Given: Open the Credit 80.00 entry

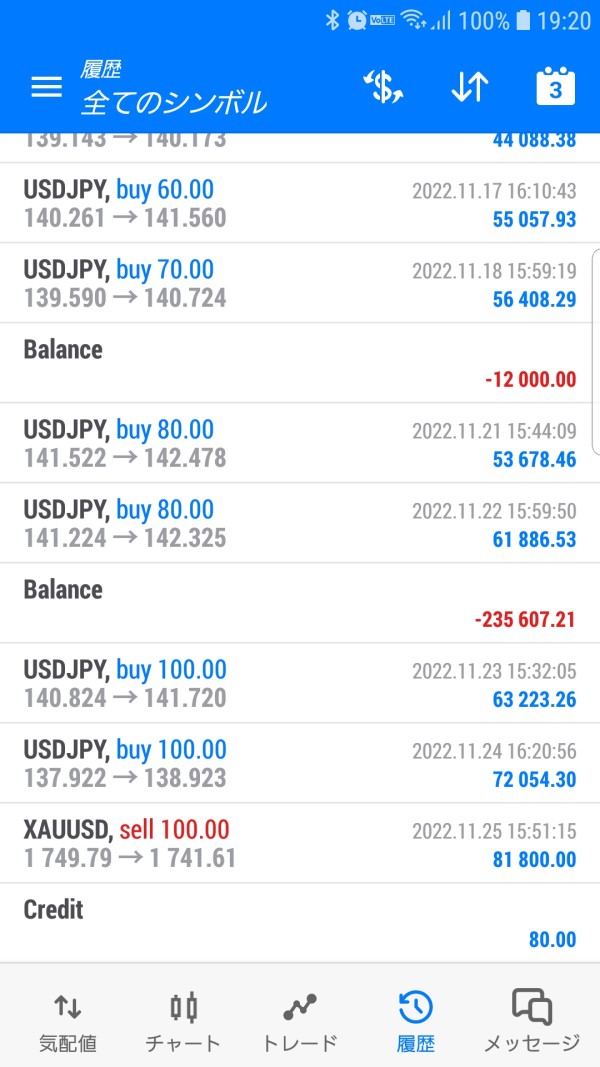Looking at the screenshot, I should 300,923.
